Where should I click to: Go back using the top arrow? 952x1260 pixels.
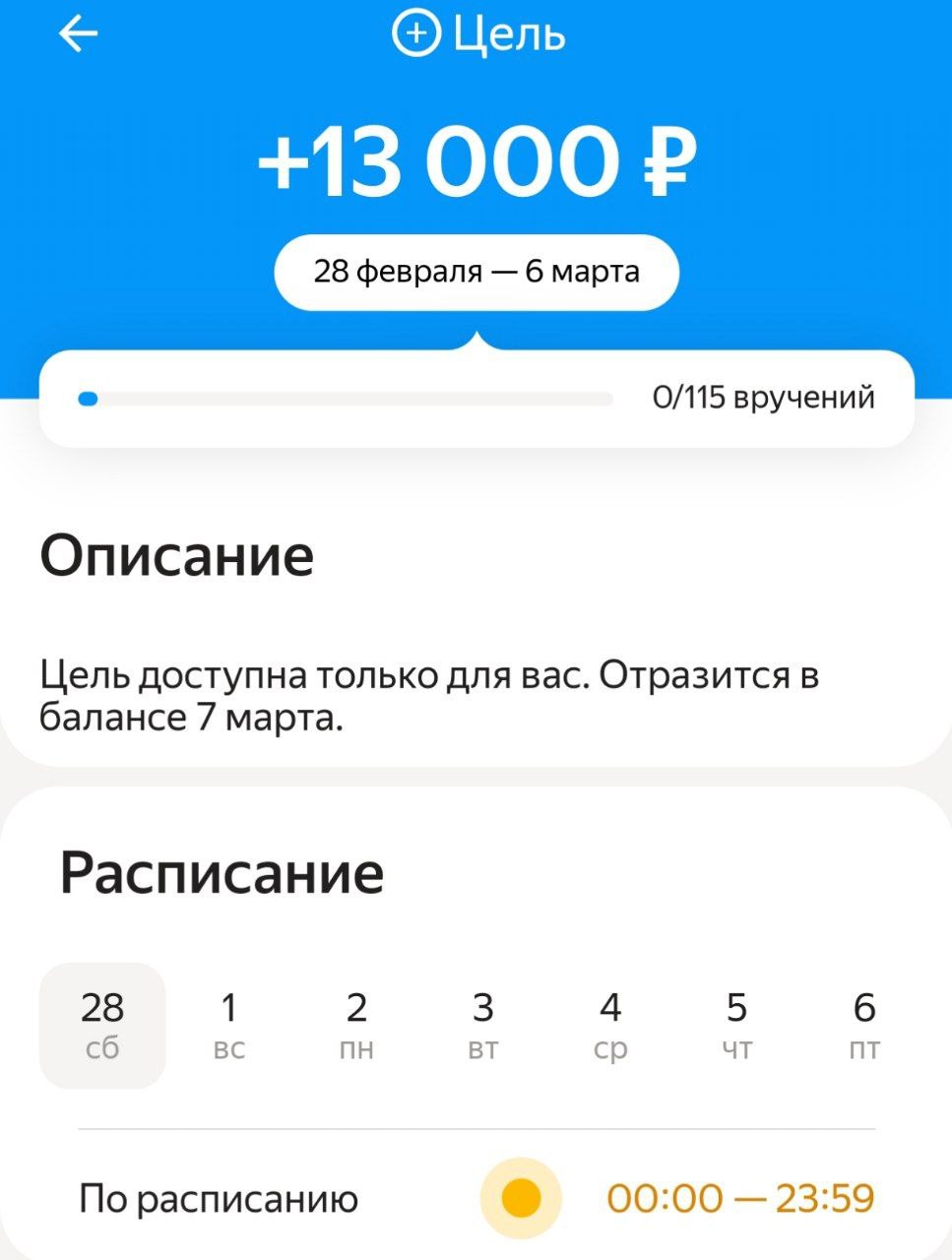(79, 35)
